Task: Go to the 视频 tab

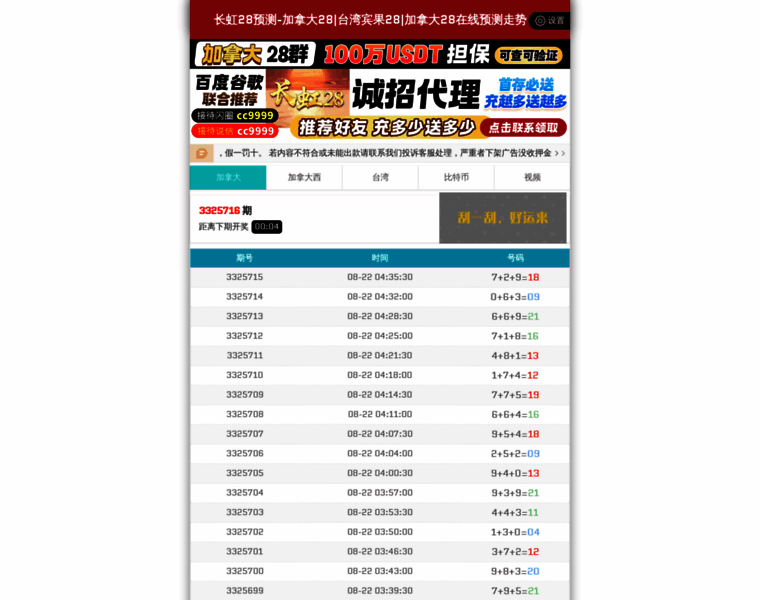Action: pyautogui.click(x=532, y=178)
